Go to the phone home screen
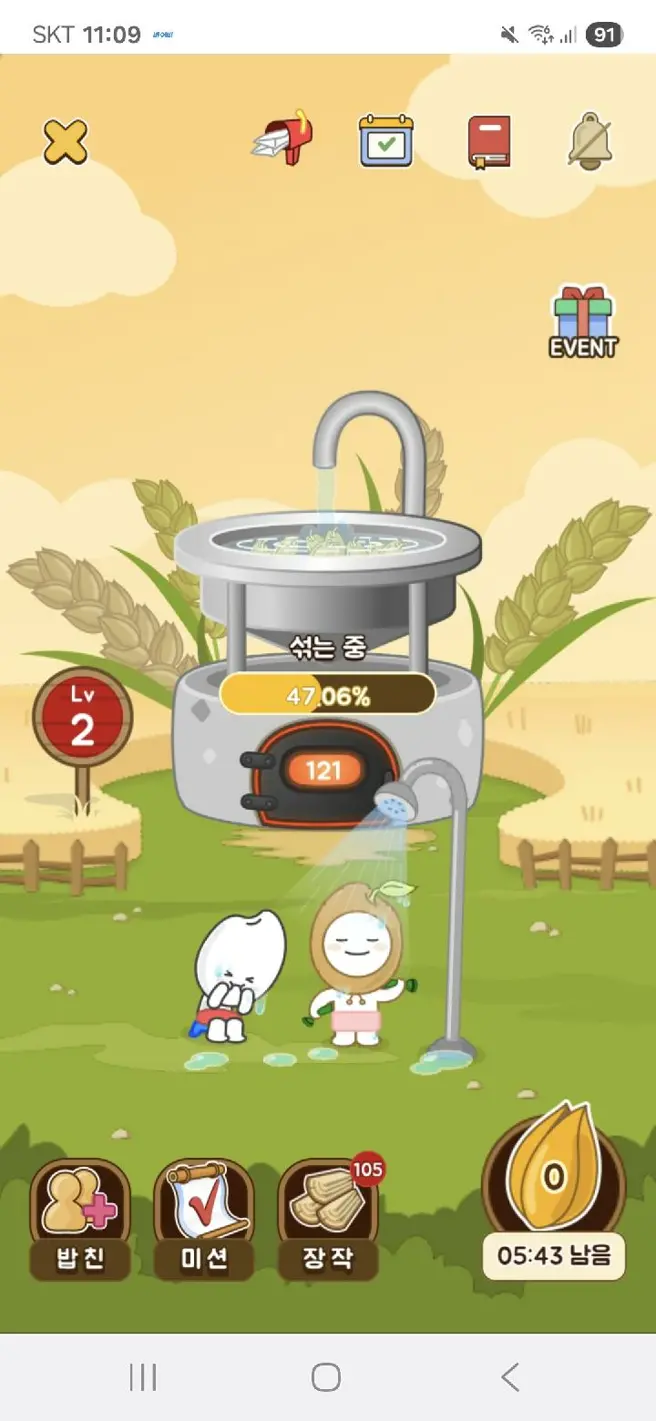The image size is (656, 1421). coord(326,1377)
